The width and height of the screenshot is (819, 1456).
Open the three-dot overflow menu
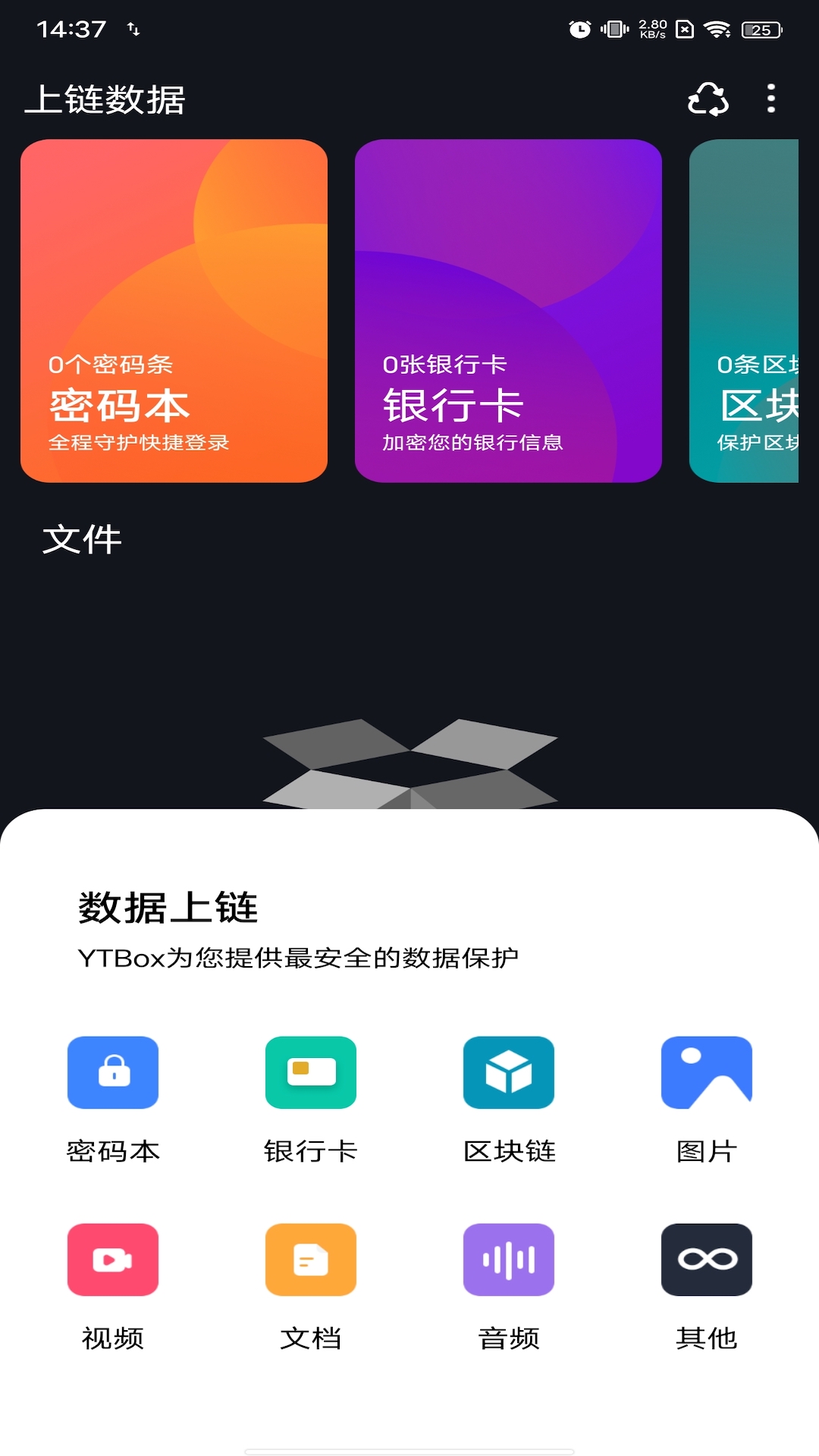[x=771, y=99]
